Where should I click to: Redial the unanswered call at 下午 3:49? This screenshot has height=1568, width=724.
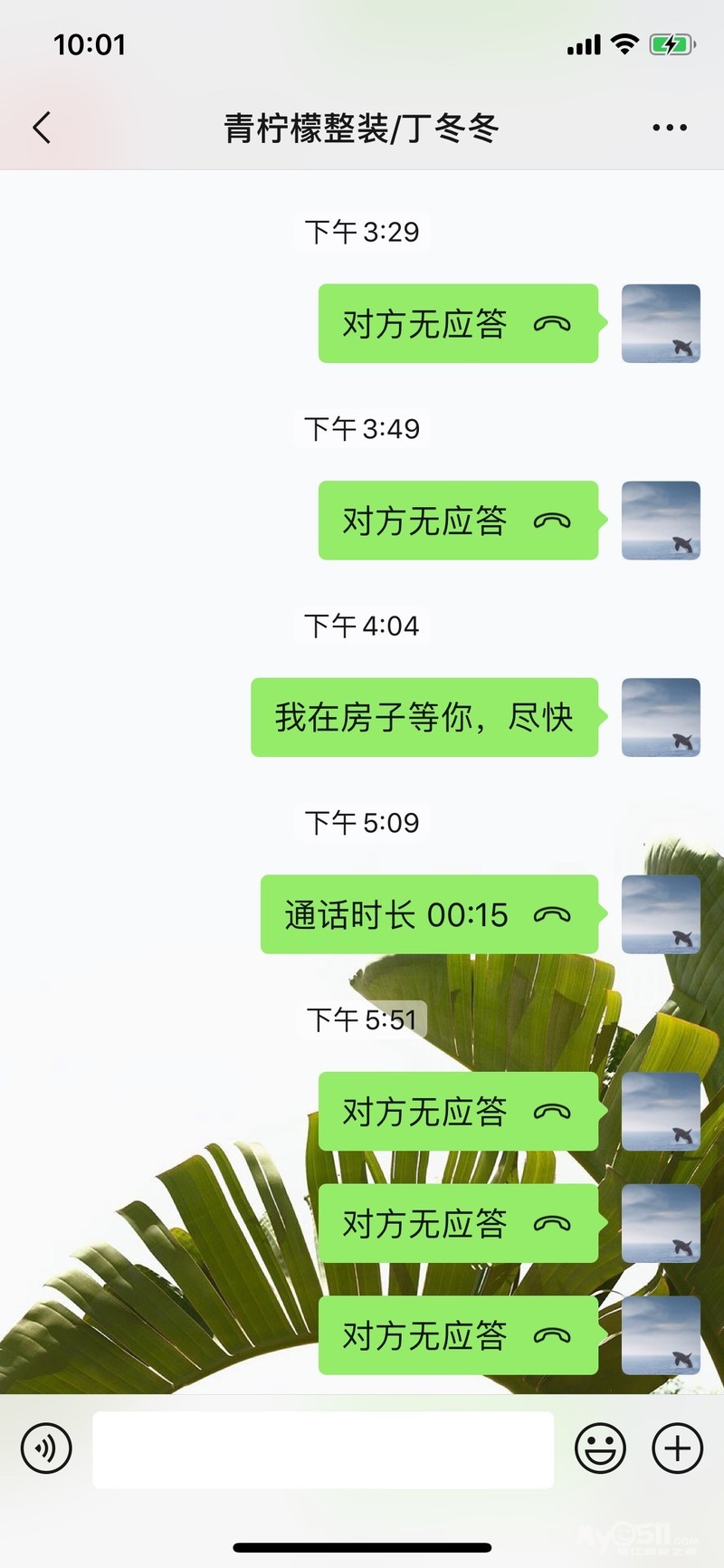(x=458, y=520)
